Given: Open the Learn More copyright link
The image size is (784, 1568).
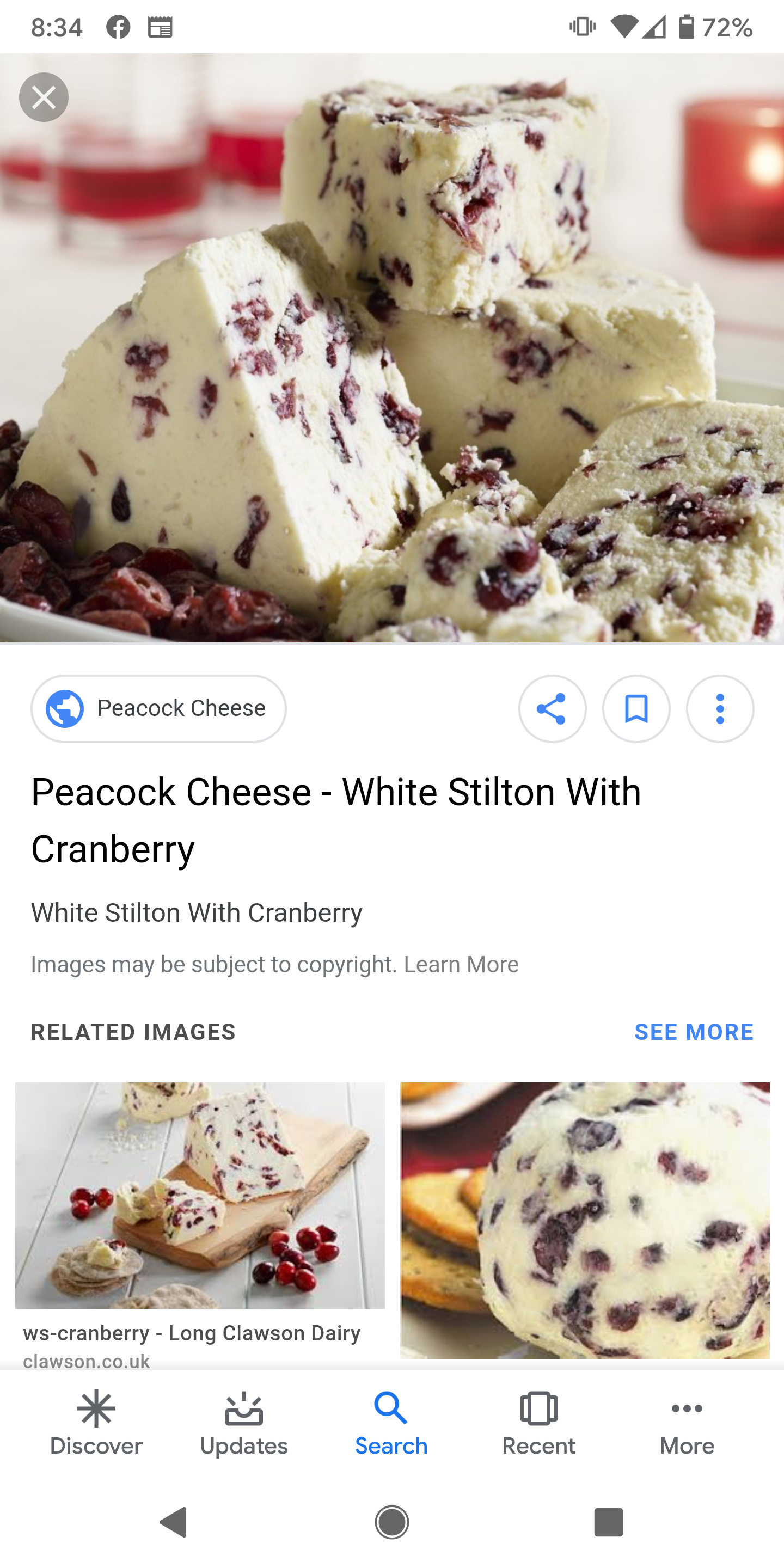Looking at the screenshot, I should pos(461,964).
